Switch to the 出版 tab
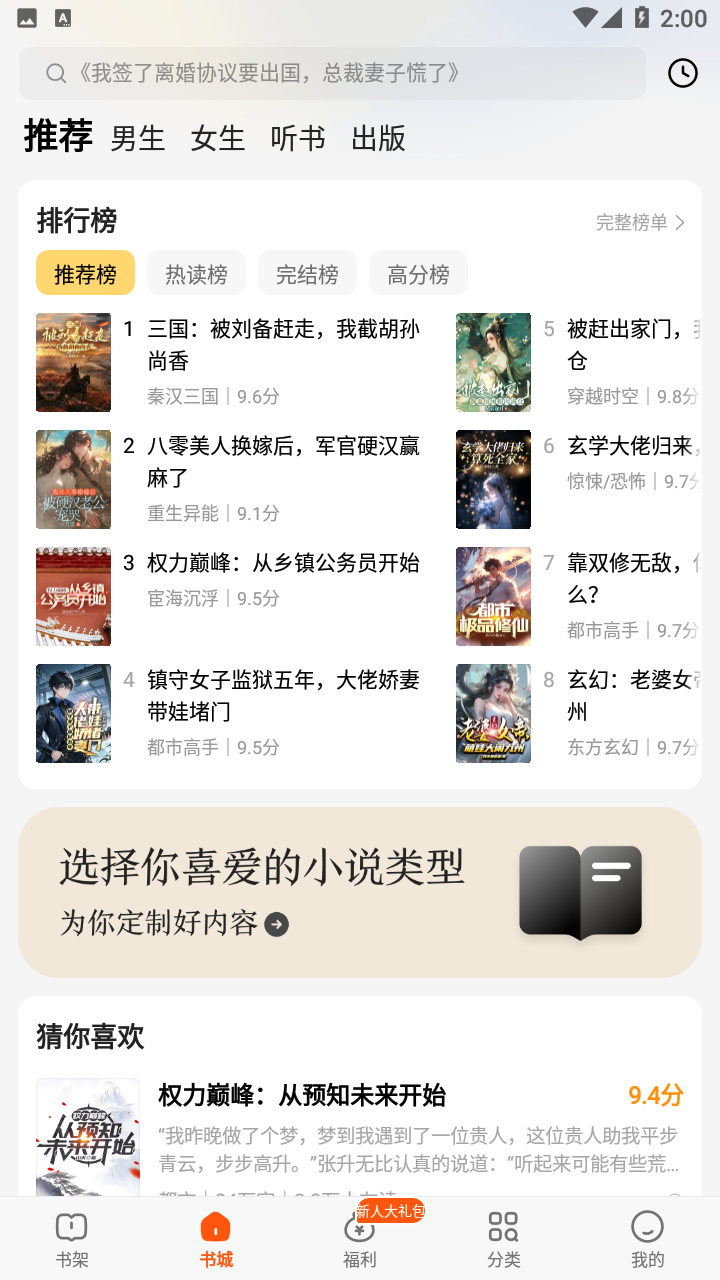The image size is (720, 1280). 378,138
